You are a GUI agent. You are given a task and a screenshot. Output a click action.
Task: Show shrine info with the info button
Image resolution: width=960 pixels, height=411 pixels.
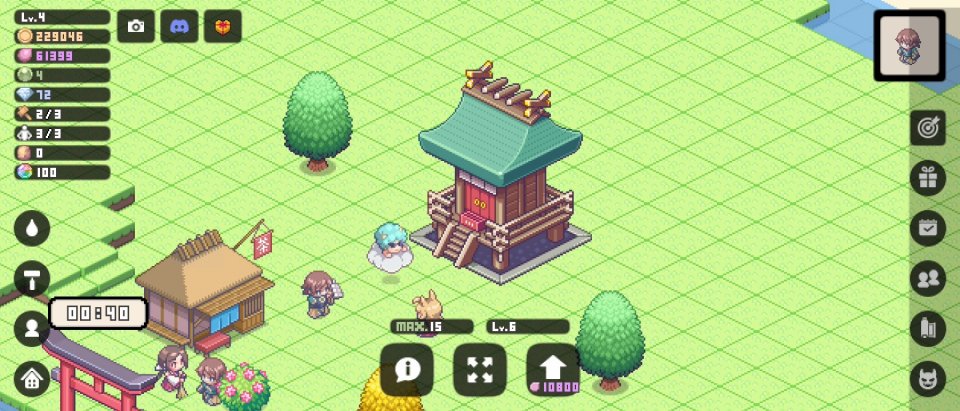tap(407, 369)
